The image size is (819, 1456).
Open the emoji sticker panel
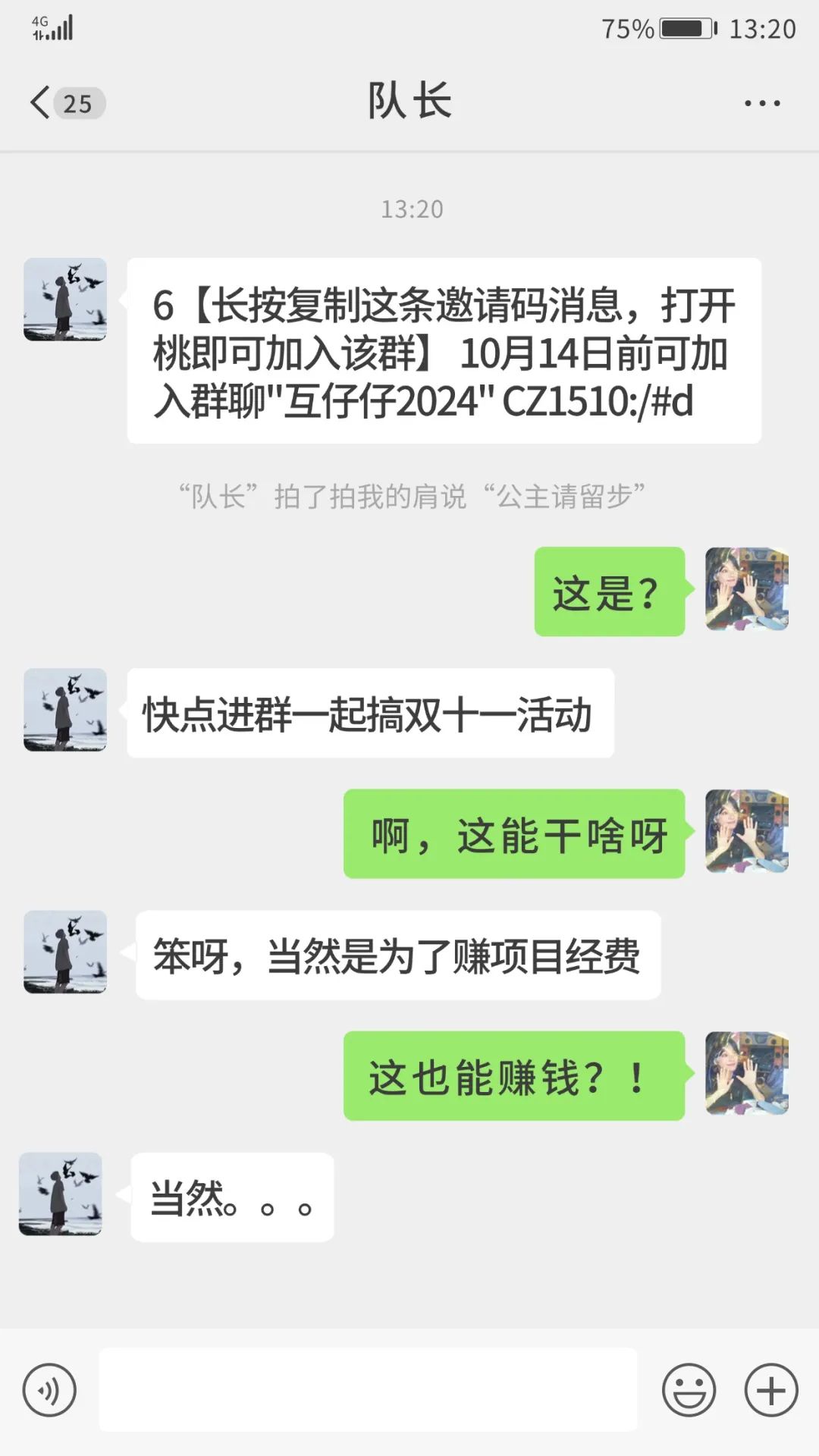tap(689, 1390)
